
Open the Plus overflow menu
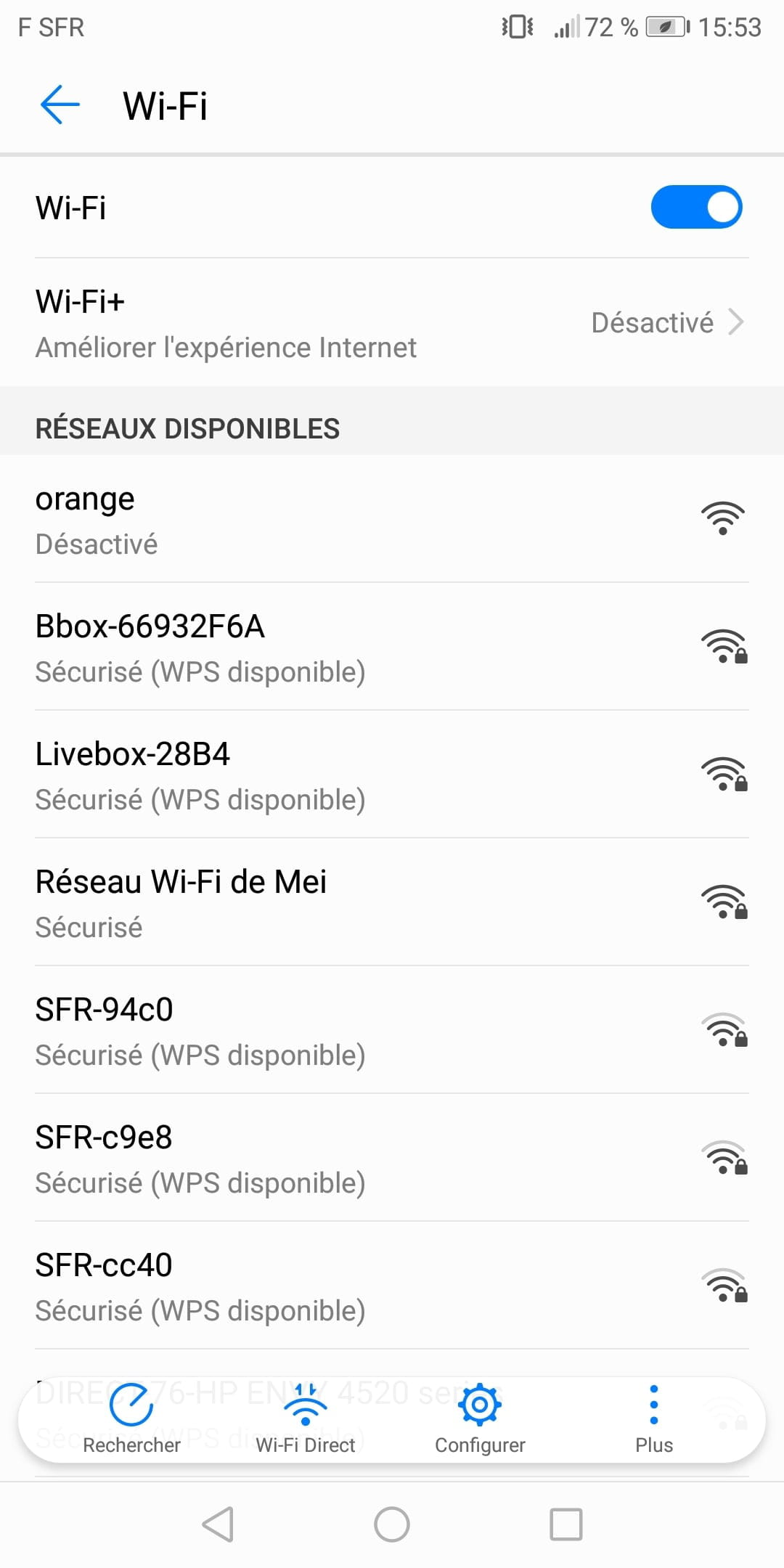tap(654, 1418)
